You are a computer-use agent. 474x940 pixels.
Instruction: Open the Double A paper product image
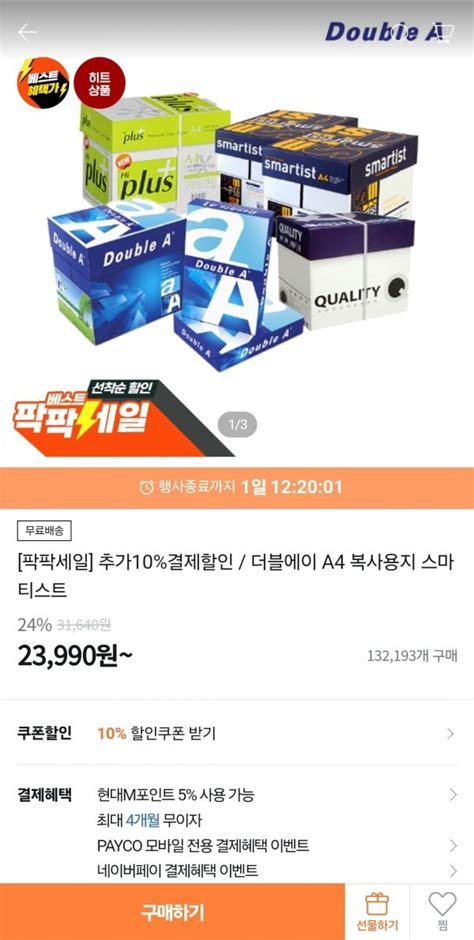coord(237,234)
